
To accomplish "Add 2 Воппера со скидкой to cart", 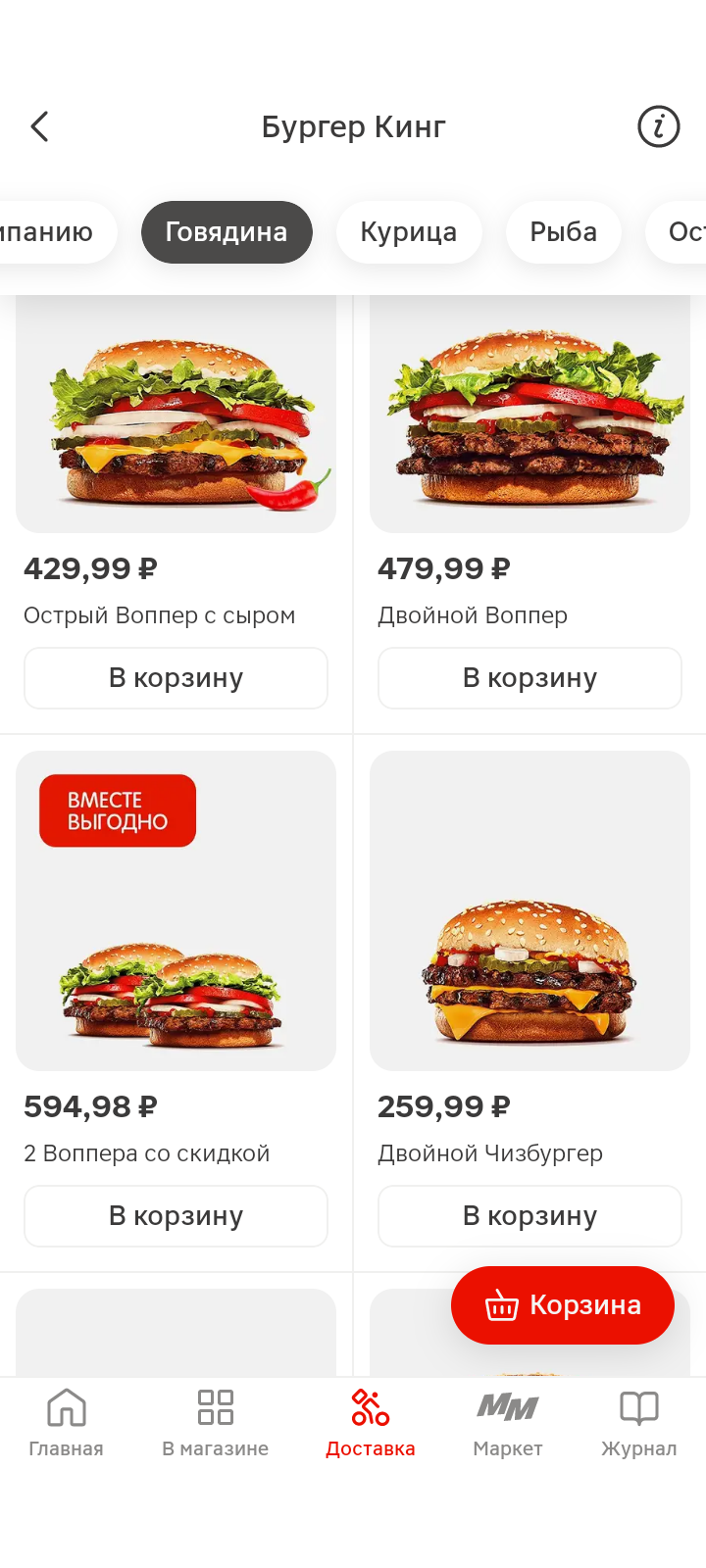I will click(x=176, y=1216).
